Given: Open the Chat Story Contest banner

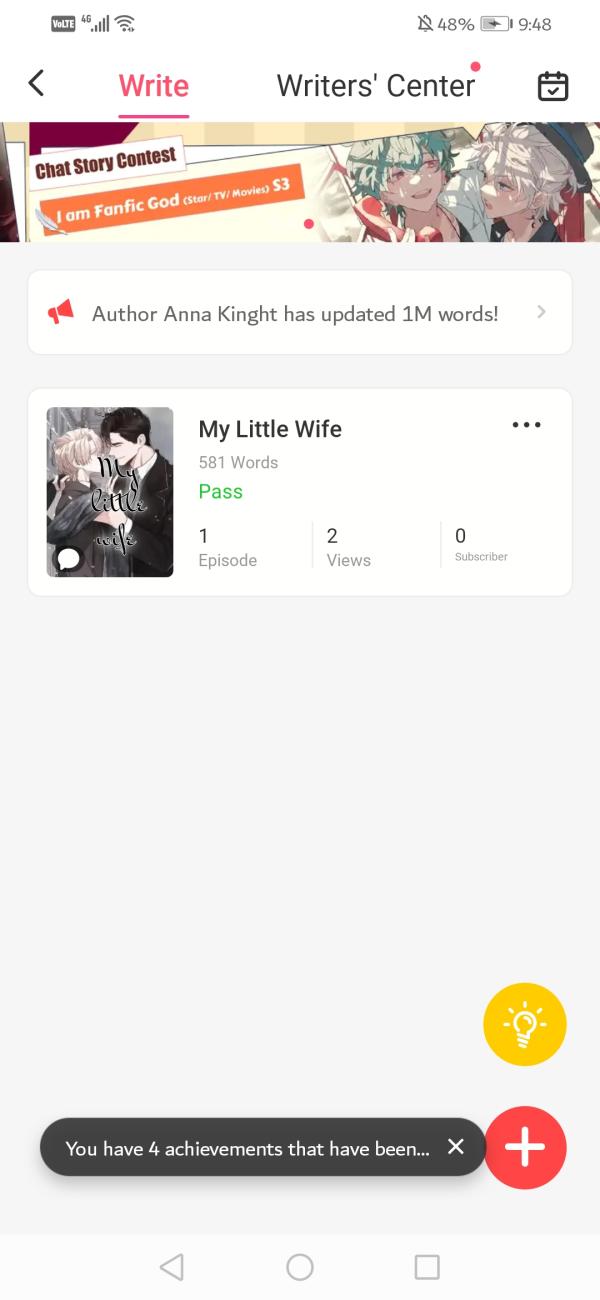Looking at the screenshot, I should coord(300,182).
